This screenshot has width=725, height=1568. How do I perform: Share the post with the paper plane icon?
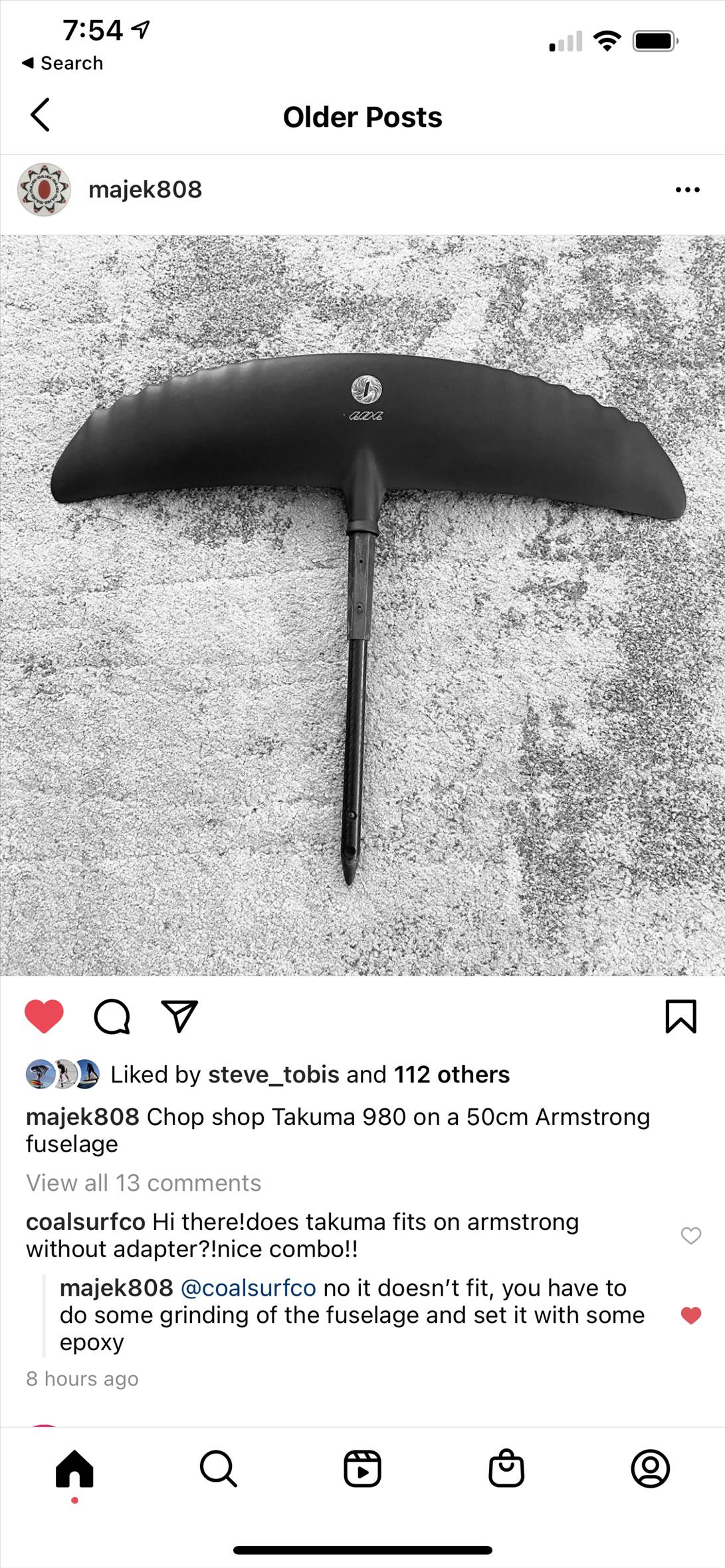179,1016
